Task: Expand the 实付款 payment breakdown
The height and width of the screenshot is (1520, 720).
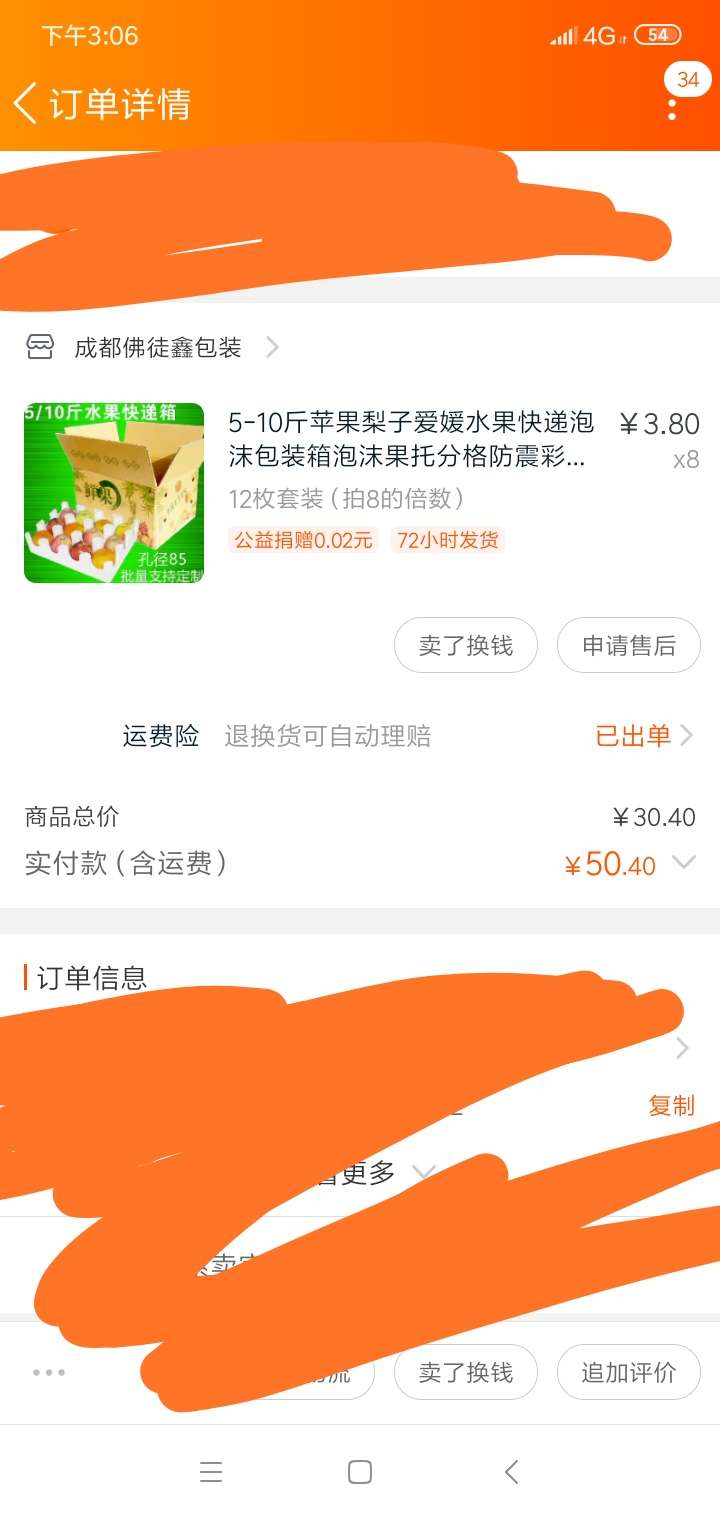Action: 684,862
